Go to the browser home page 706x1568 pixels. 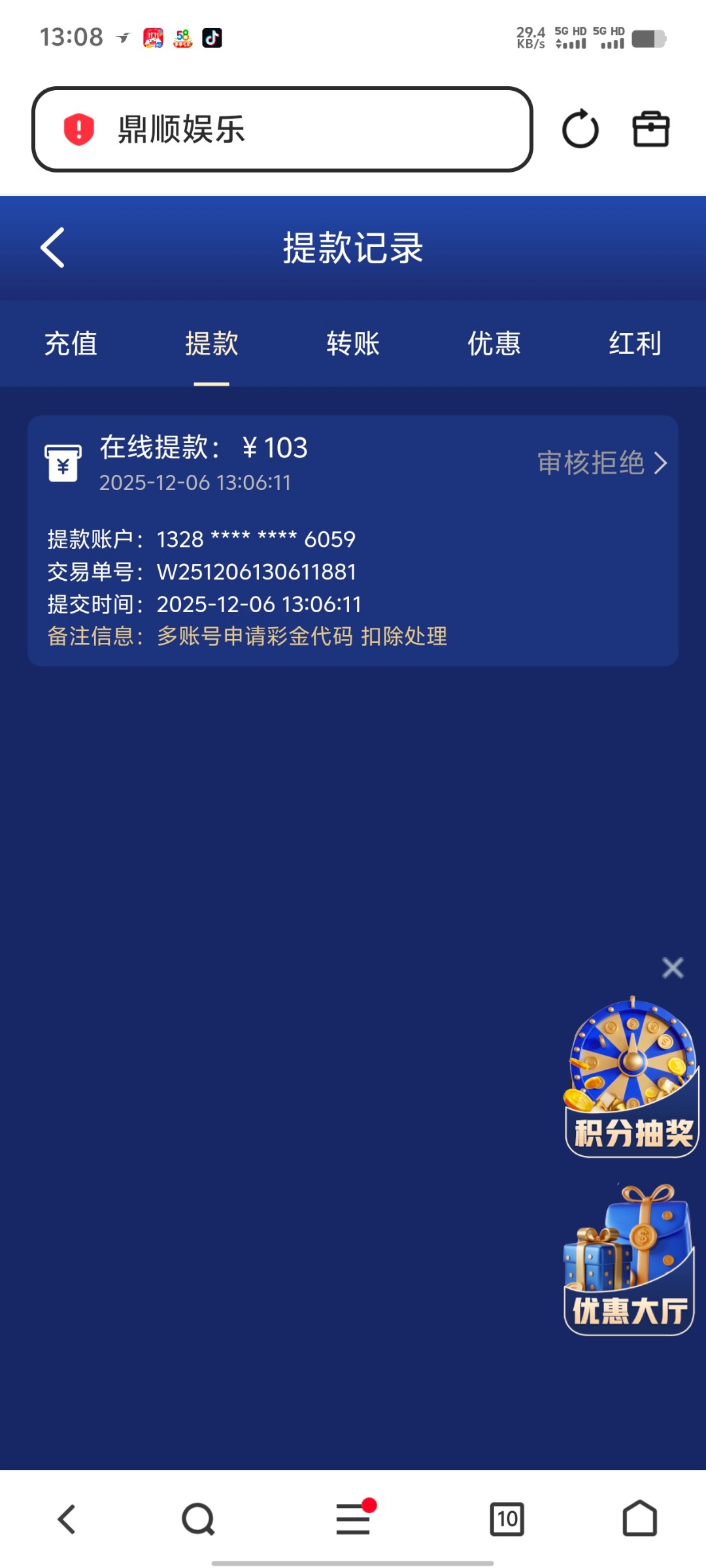coord(639,1519)
